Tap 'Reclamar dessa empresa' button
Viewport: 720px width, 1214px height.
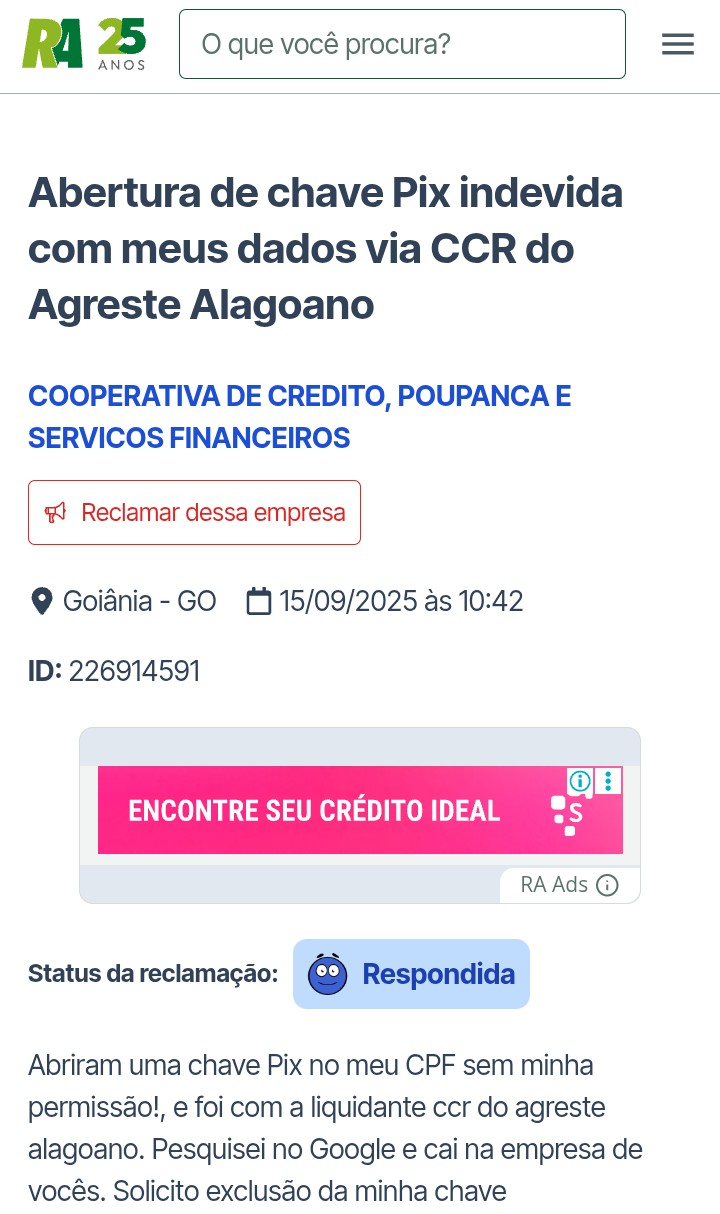(194, 513)
